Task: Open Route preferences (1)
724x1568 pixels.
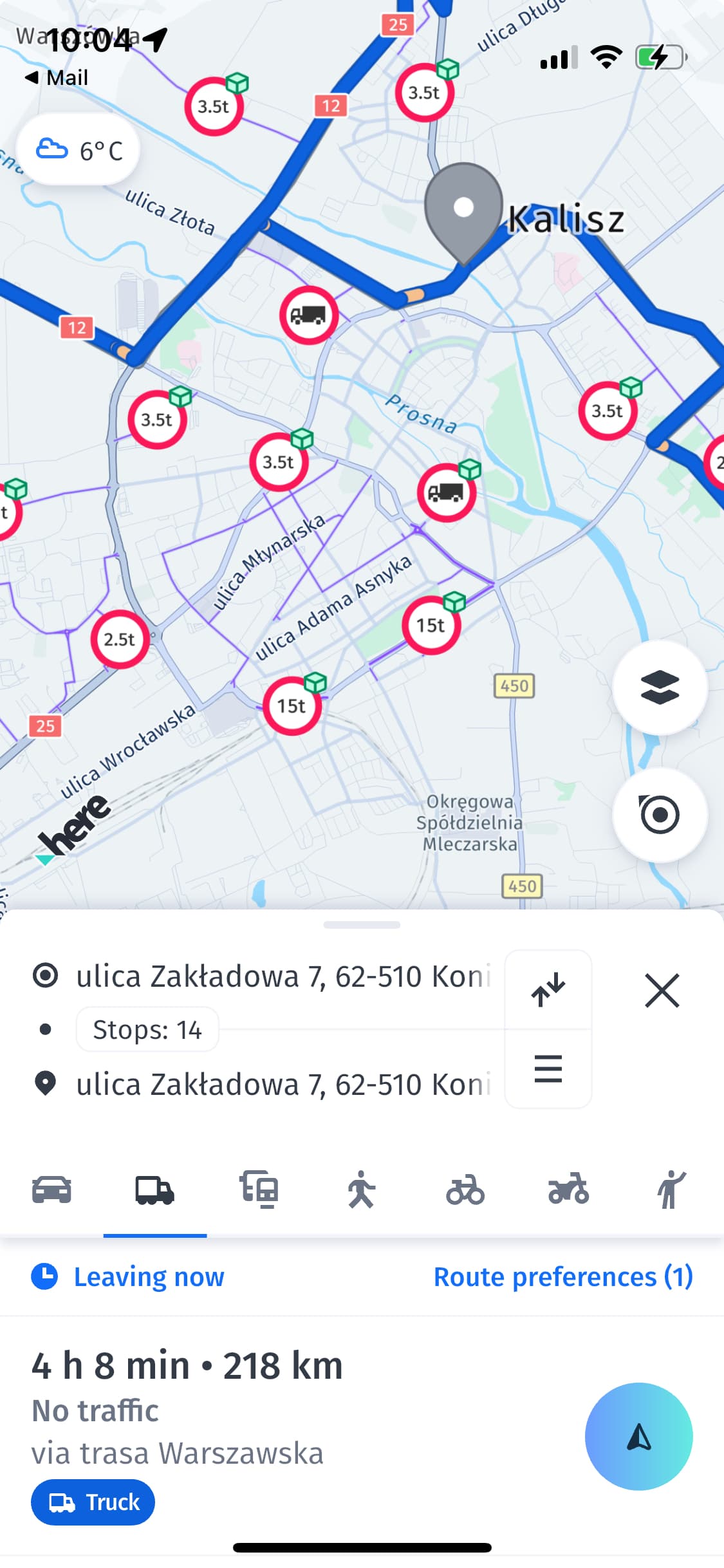Action: pyautogui.click(x=563, y=1276)
